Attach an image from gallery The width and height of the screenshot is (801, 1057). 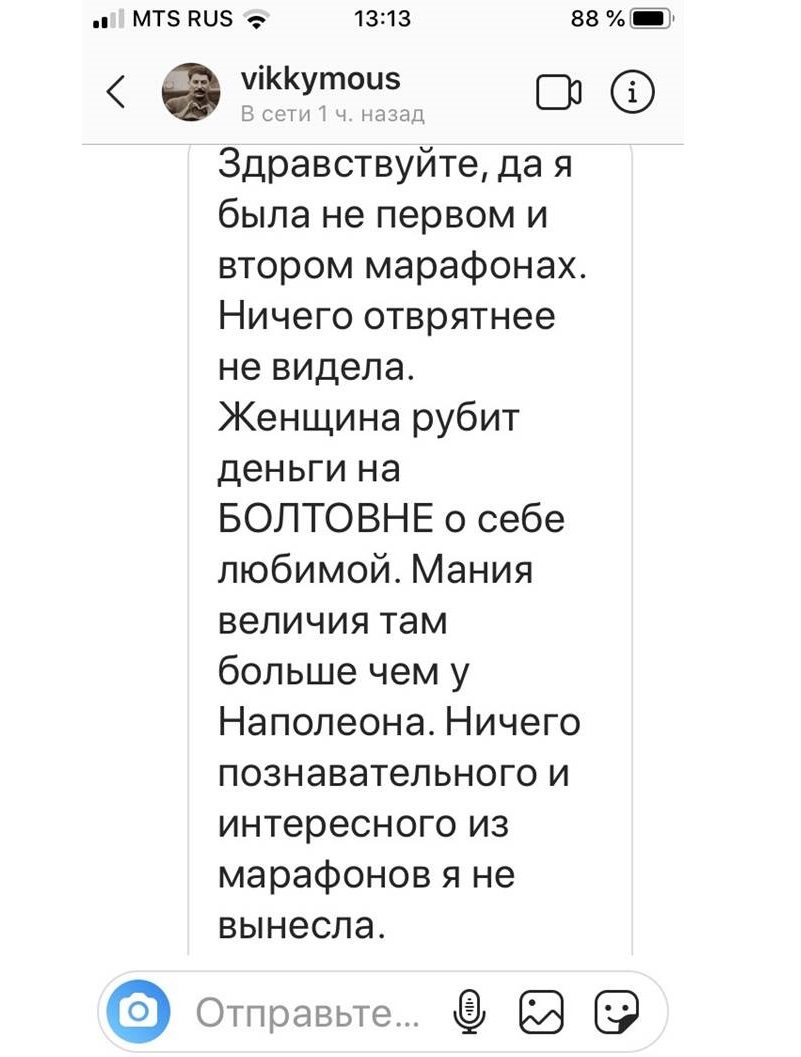(542, 1015)
